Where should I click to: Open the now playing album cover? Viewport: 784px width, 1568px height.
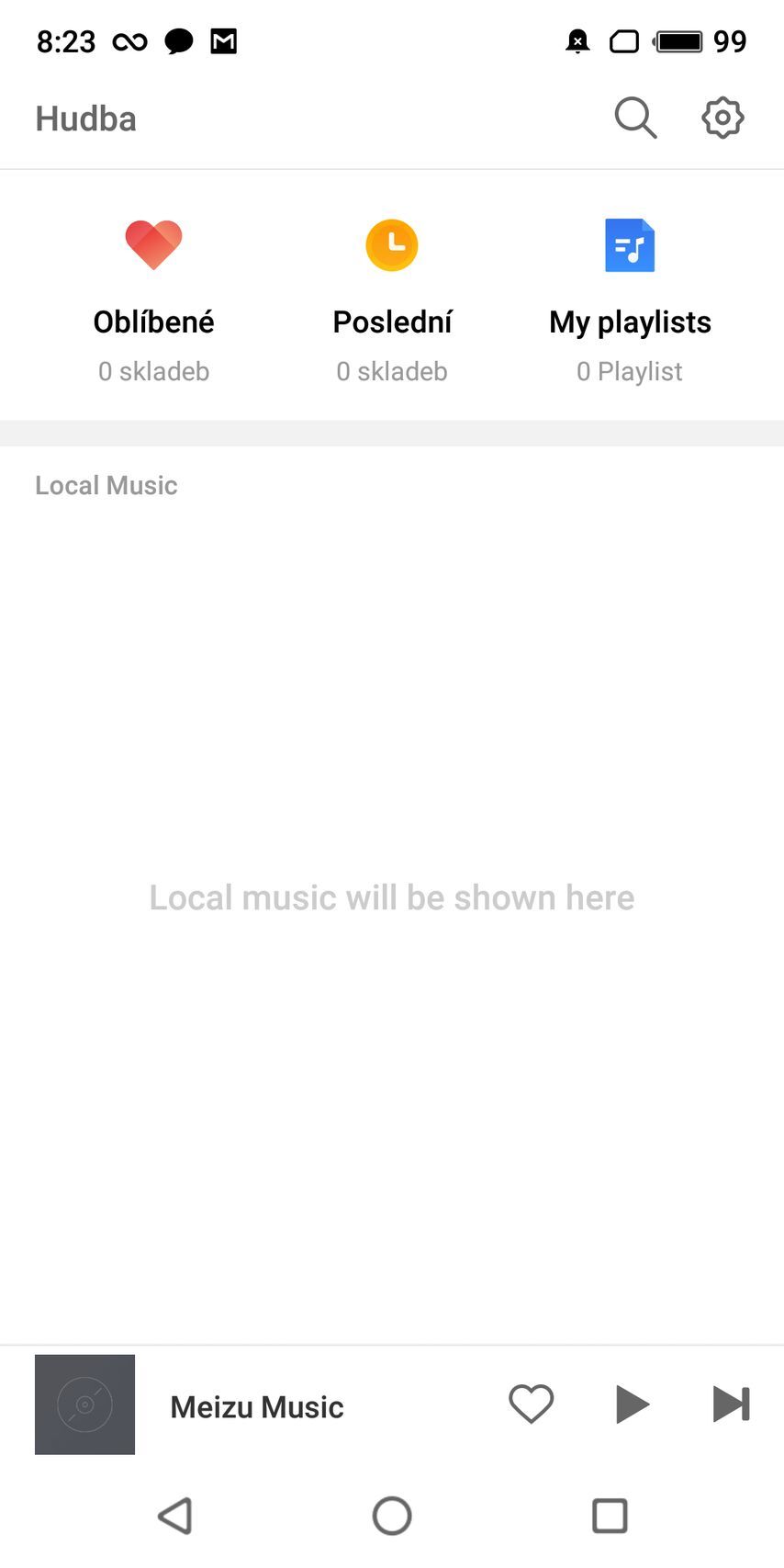coord(84,1404)
